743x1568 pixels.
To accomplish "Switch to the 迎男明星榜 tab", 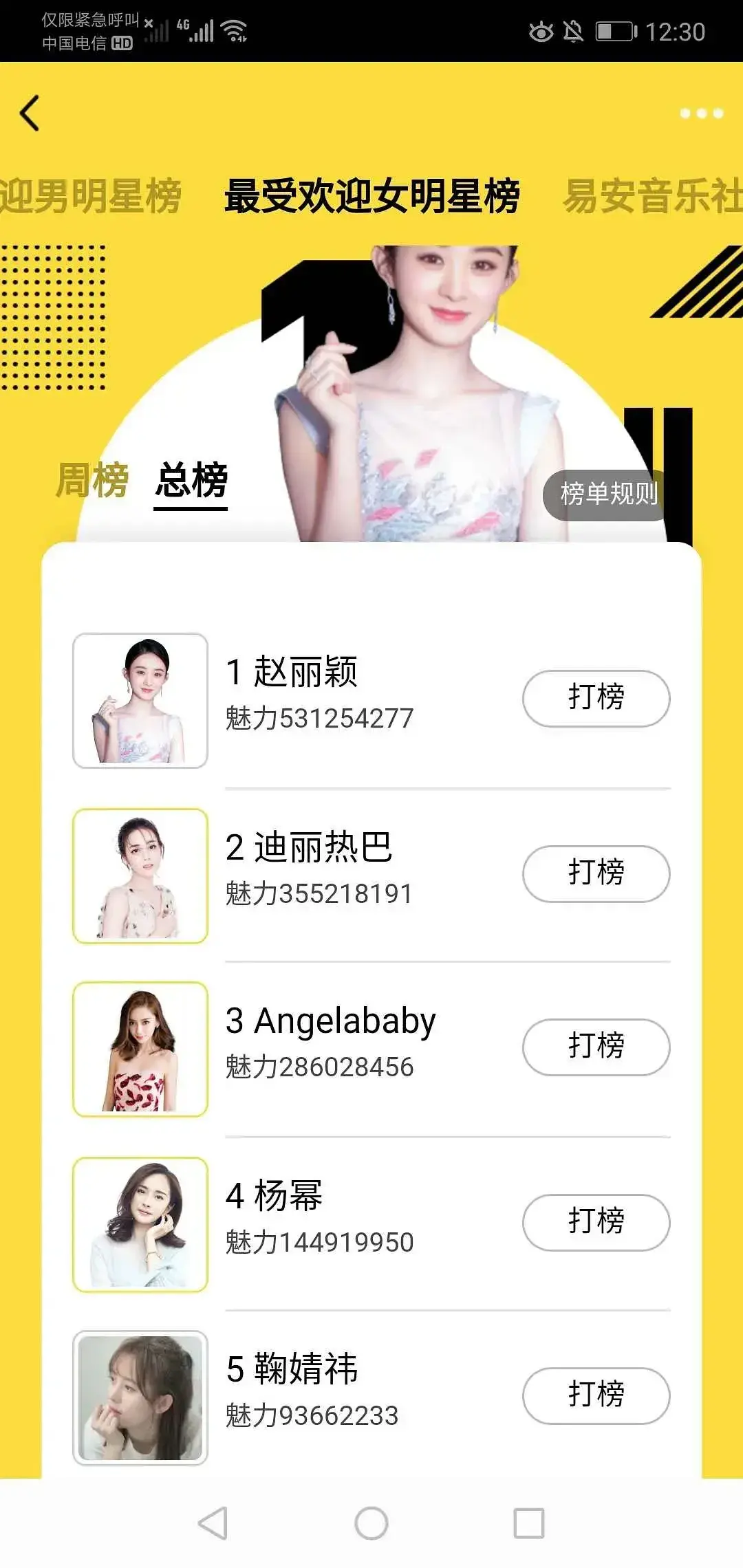I will tap(91, 196).
